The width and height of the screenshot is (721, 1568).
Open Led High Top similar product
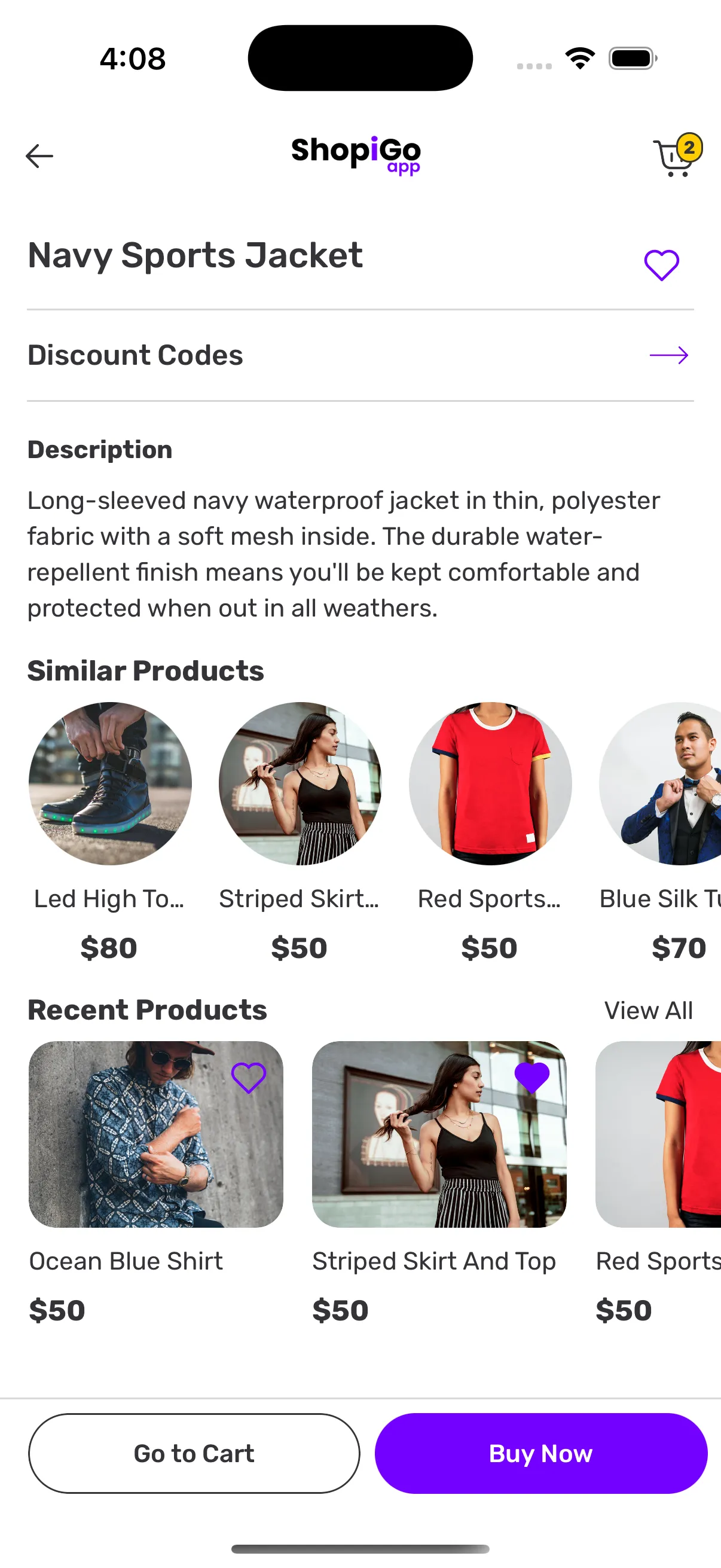[110, 784]
